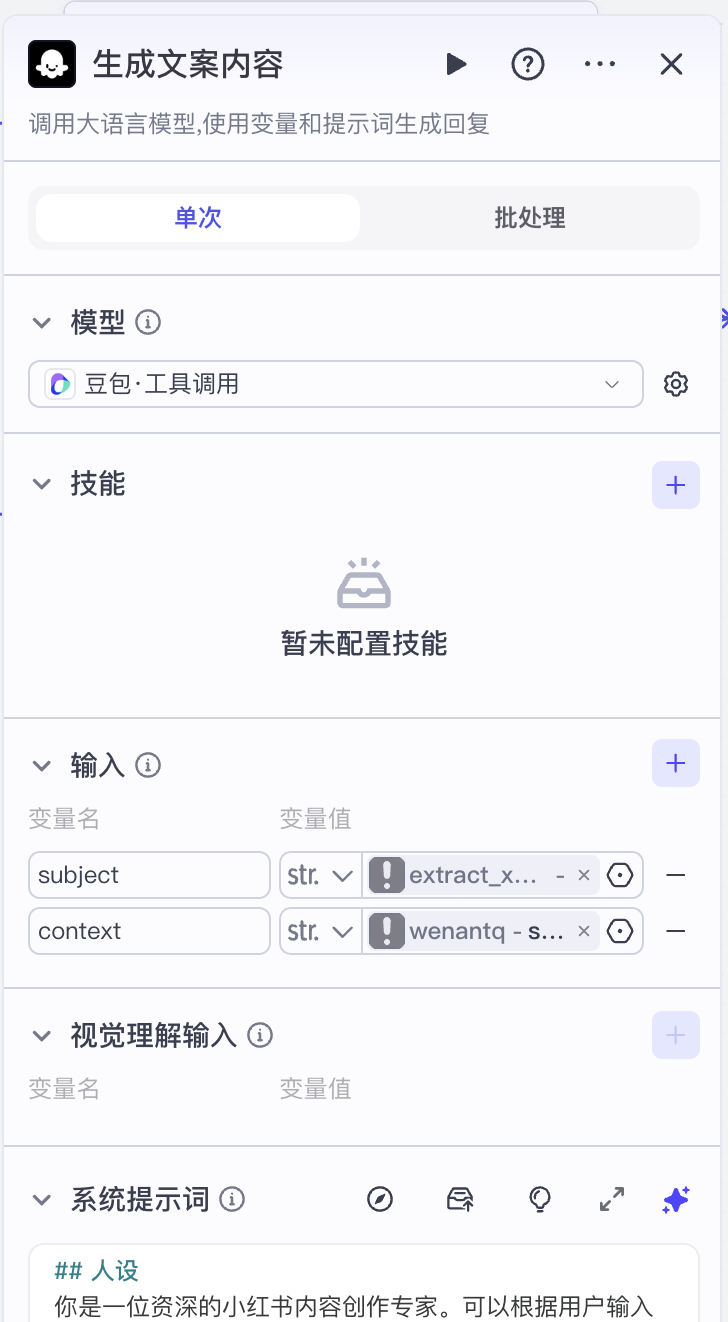
Task: Remove the extract_x value tag
Action: point(584,875)
